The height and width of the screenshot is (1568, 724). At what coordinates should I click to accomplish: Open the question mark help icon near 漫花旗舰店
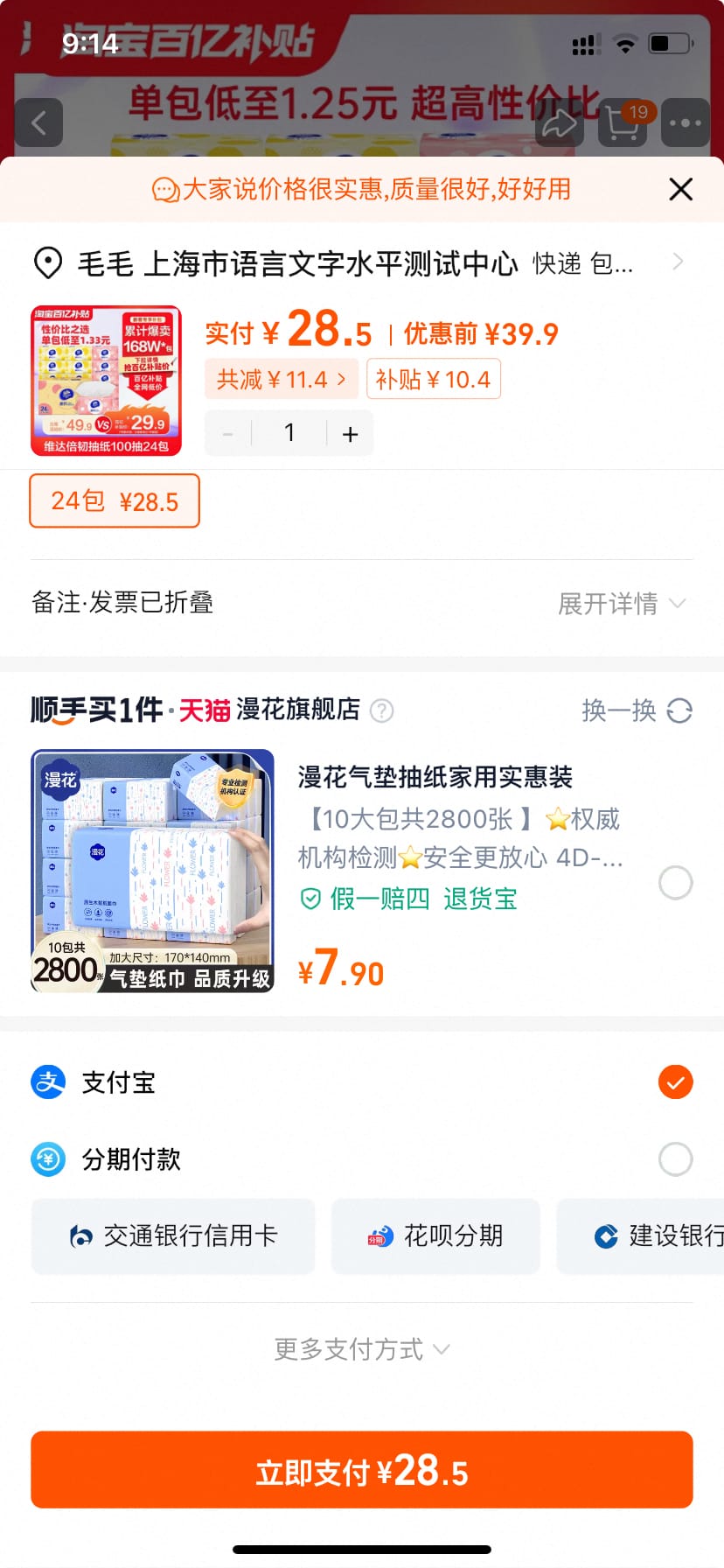point(382,710)
